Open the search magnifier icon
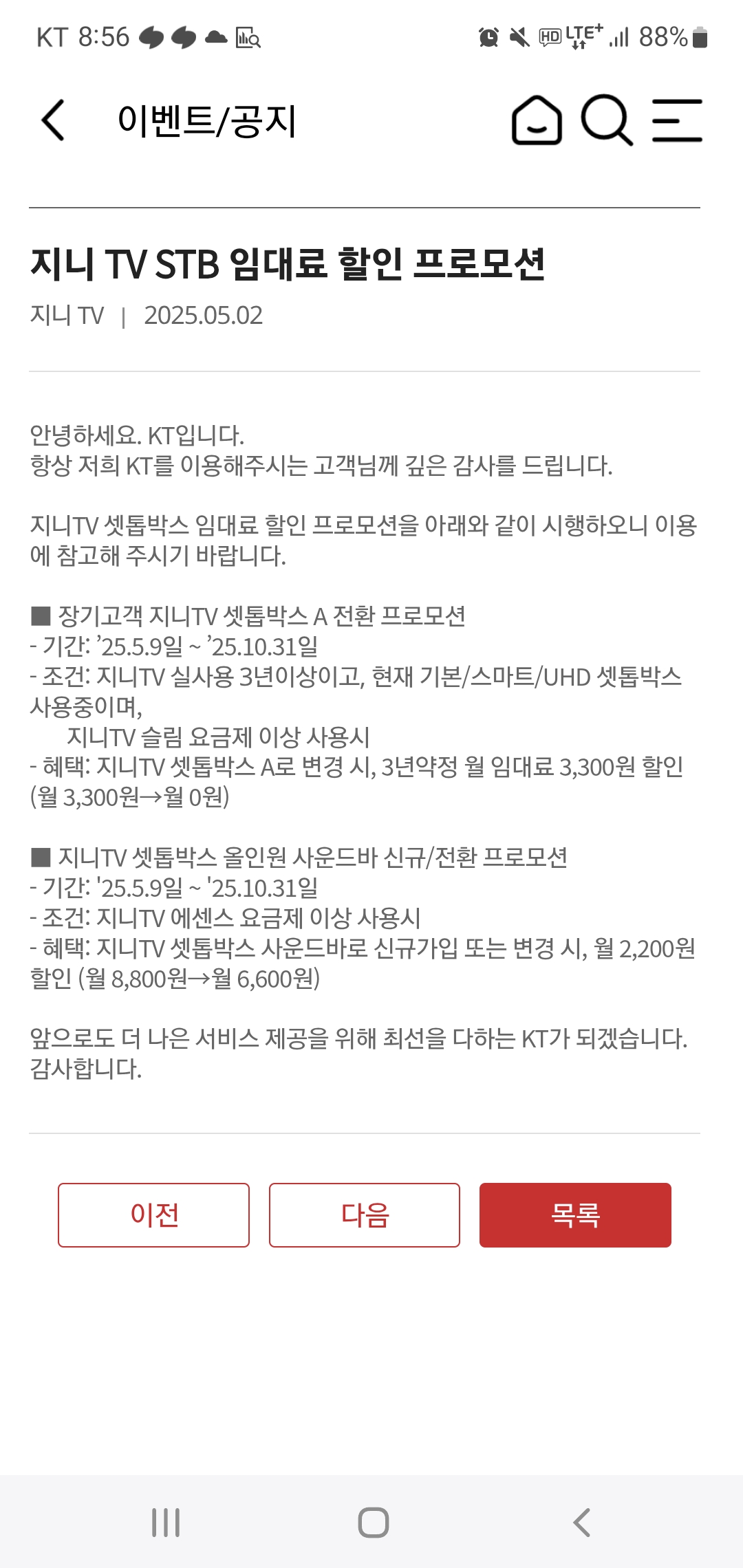 (607, 120)
